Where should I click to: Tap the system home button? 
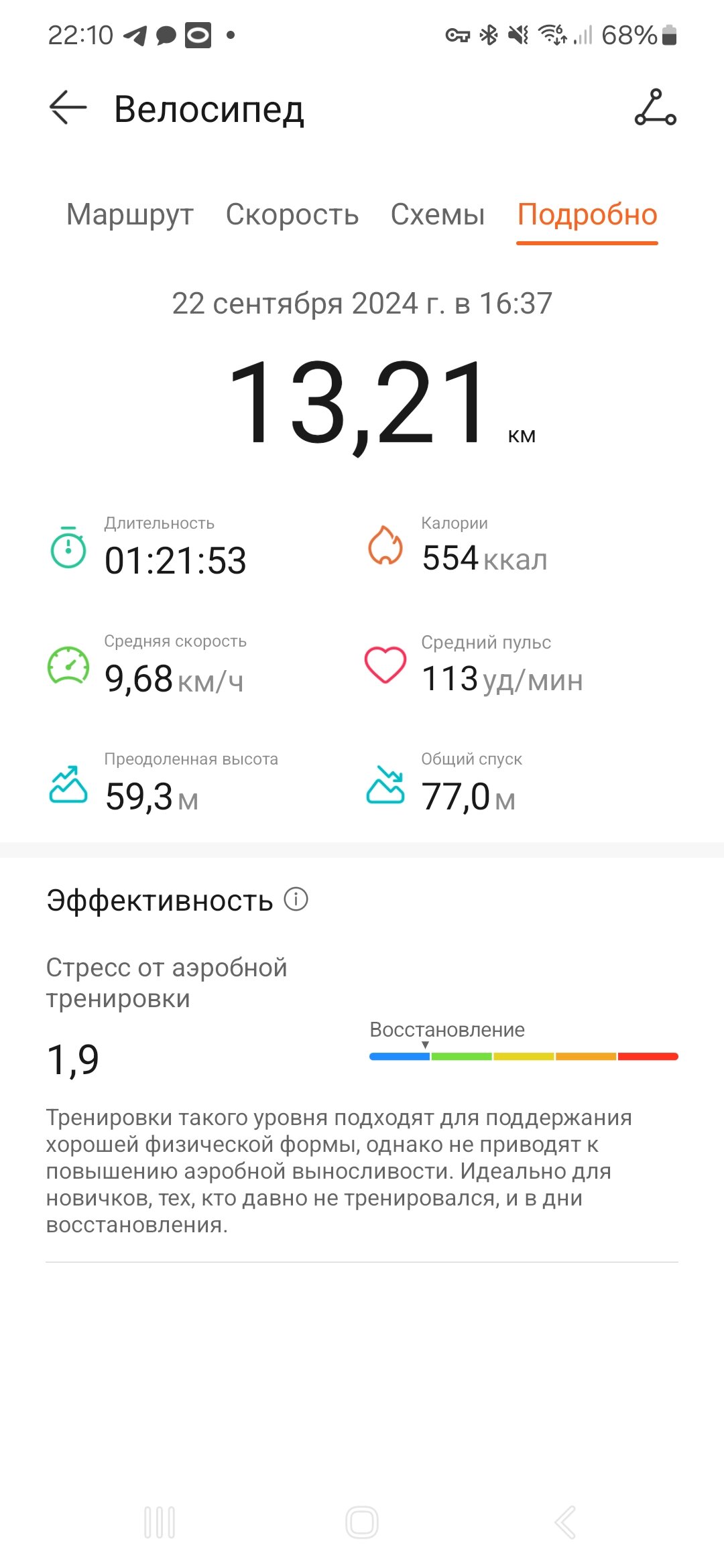tap(362, 1522)
